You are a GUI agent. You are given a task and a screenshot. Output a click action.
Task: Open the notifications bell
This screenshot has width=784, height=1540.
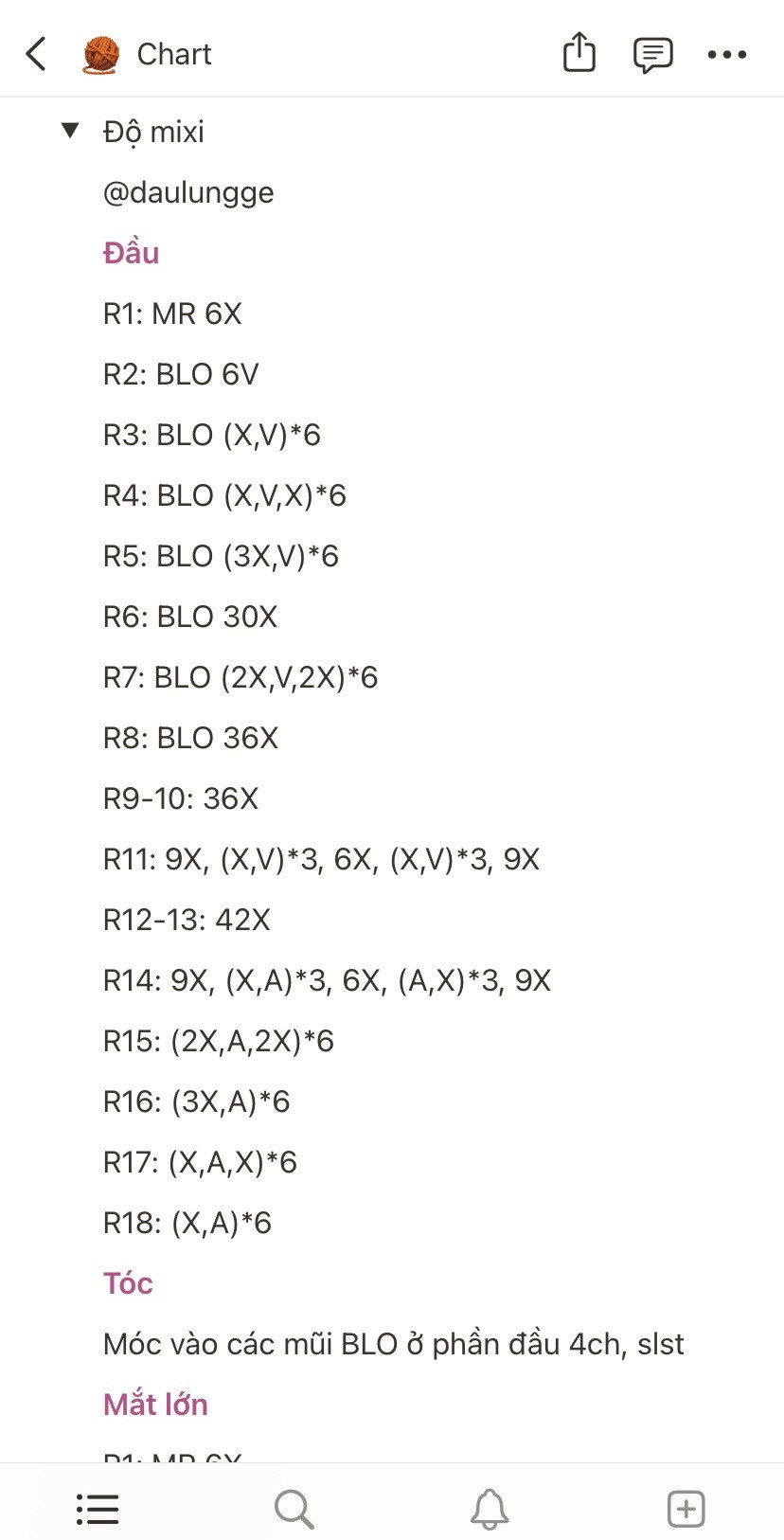[490, 1509]
